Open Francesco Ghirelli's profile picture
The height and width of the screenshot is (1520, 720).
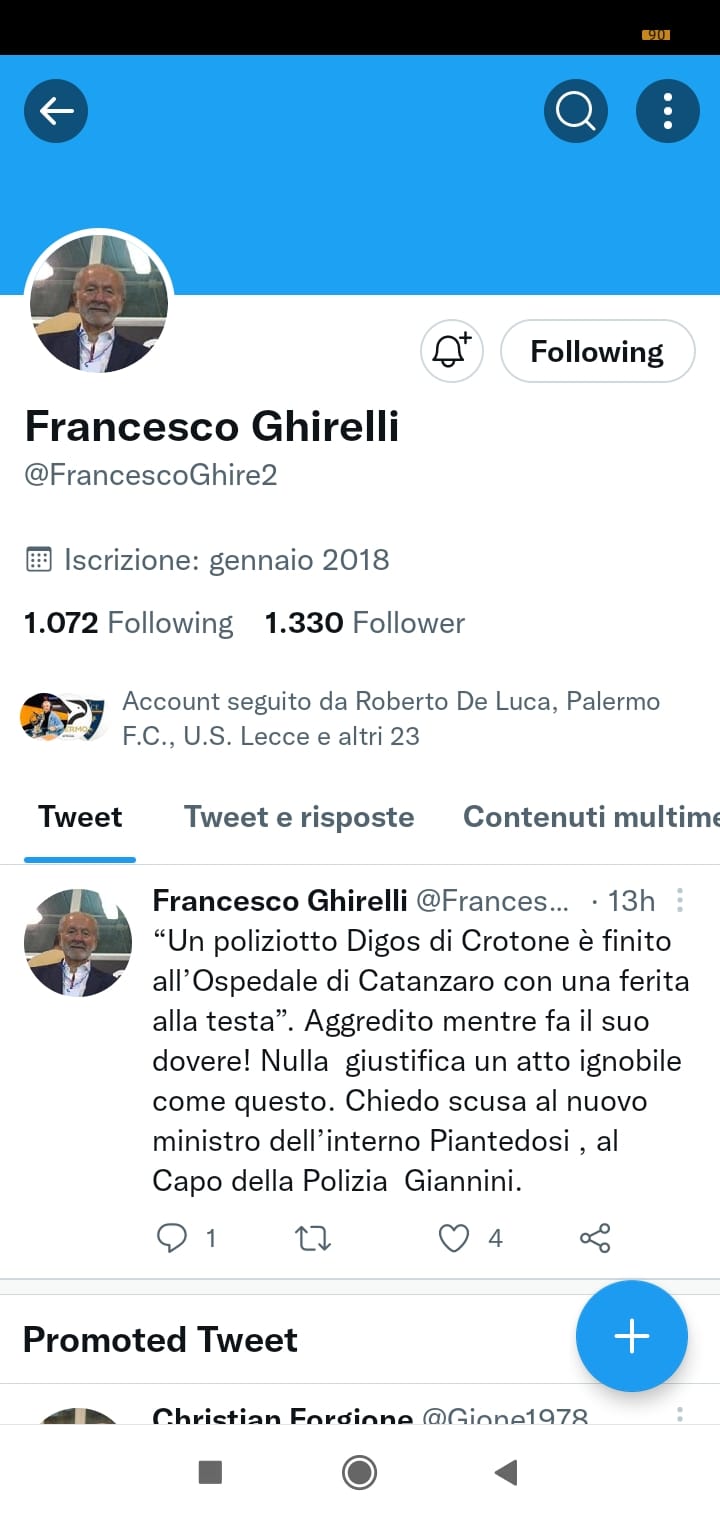(x=98, y=303)
